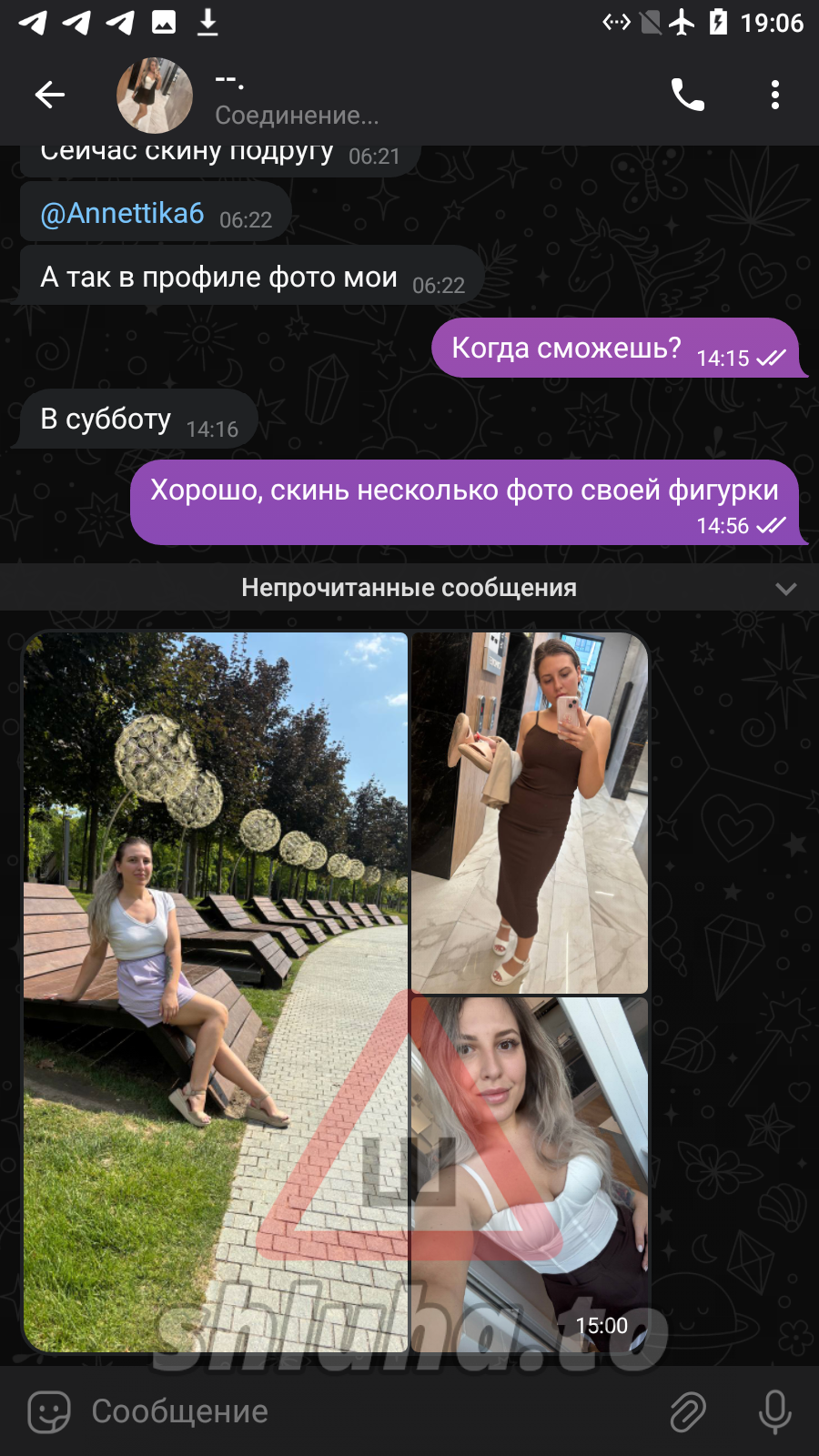819x1456 pixels.
Task: Record a voice message
Action: click(x=774, y=1411)
